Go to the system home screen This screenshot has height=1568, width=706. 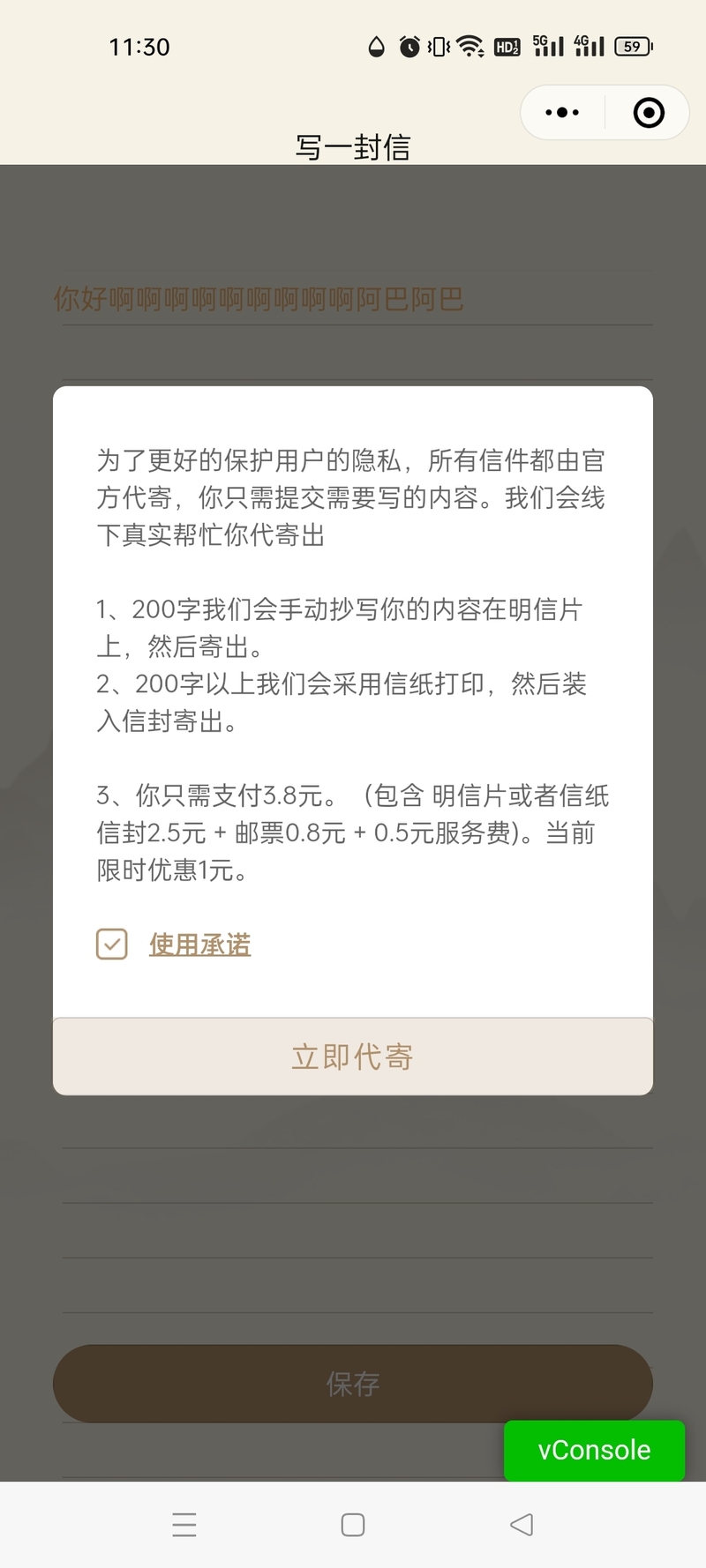click(x=353, y=1524)
